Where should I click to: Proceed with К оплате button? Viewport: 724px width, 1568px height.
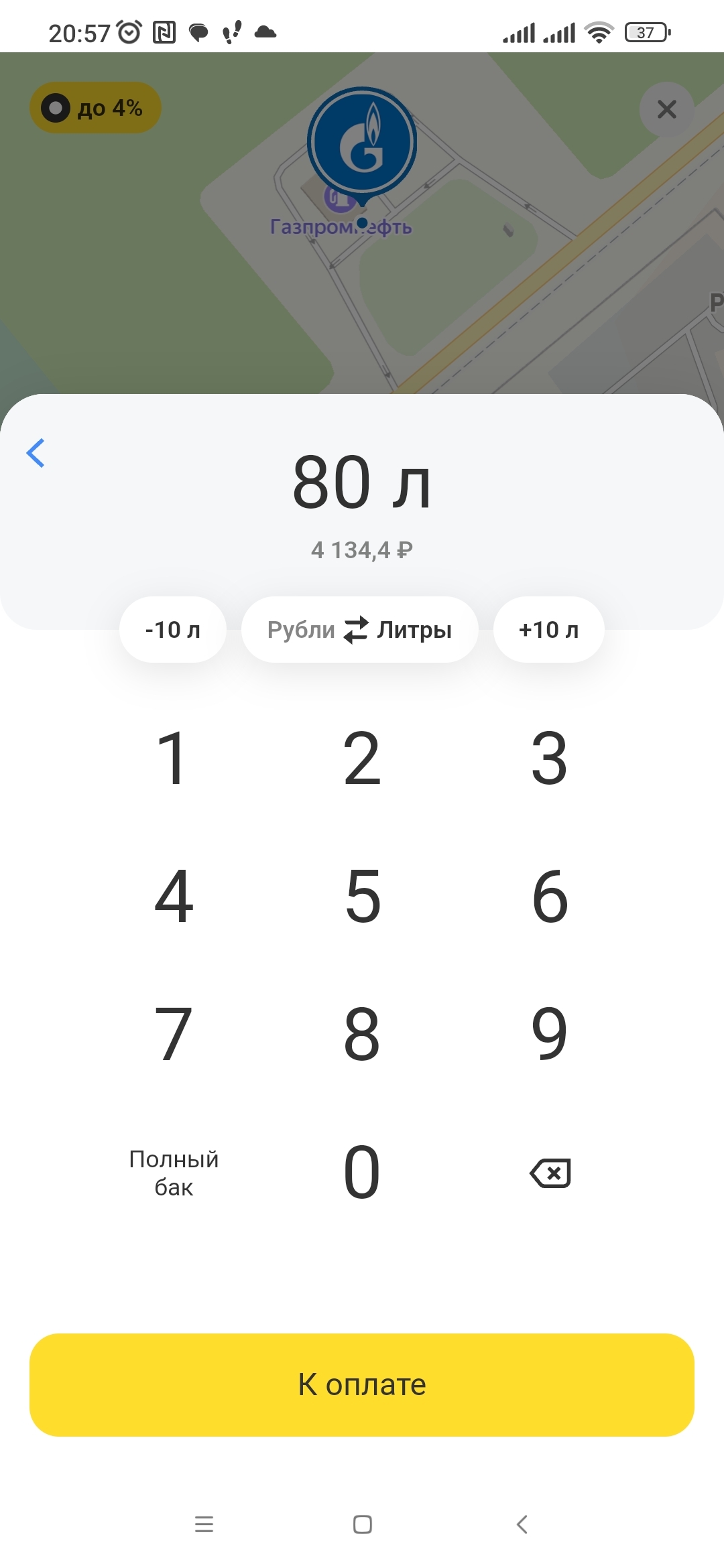[x=362, y=1384]
